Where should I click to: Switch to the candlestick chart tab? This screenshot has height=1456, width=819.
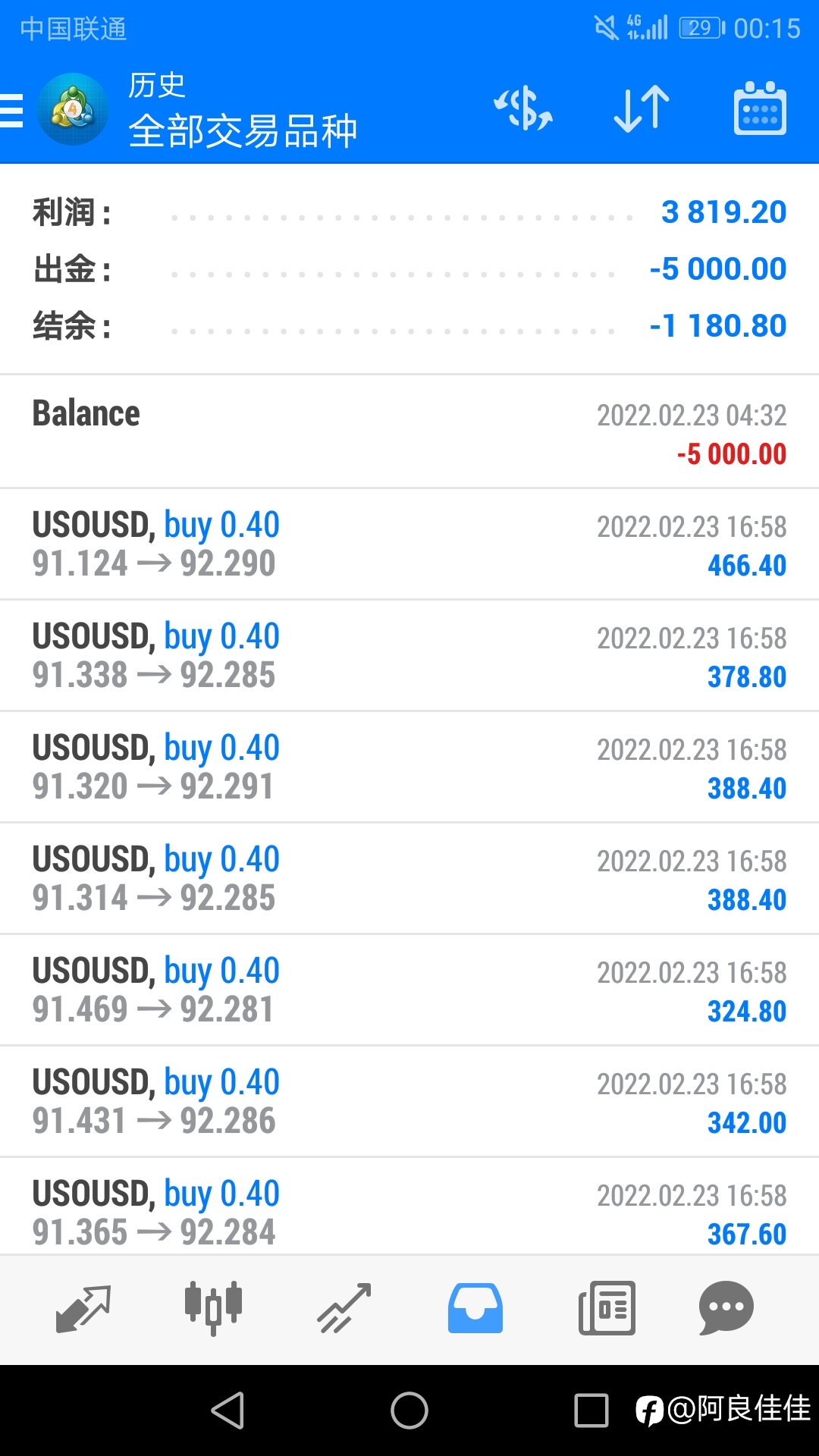tap(213, 1308)
